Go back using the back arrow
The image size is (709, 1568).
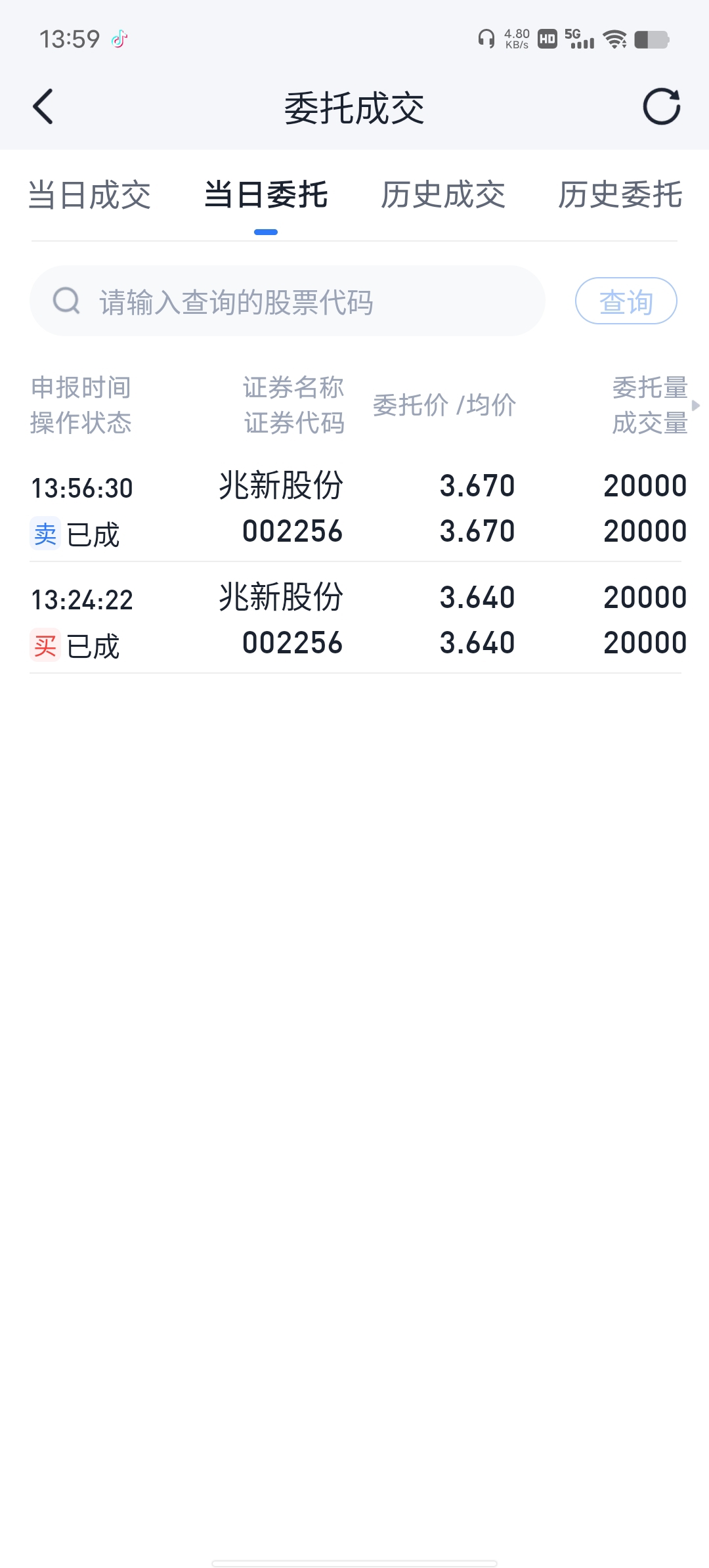(x=43, y=106)
